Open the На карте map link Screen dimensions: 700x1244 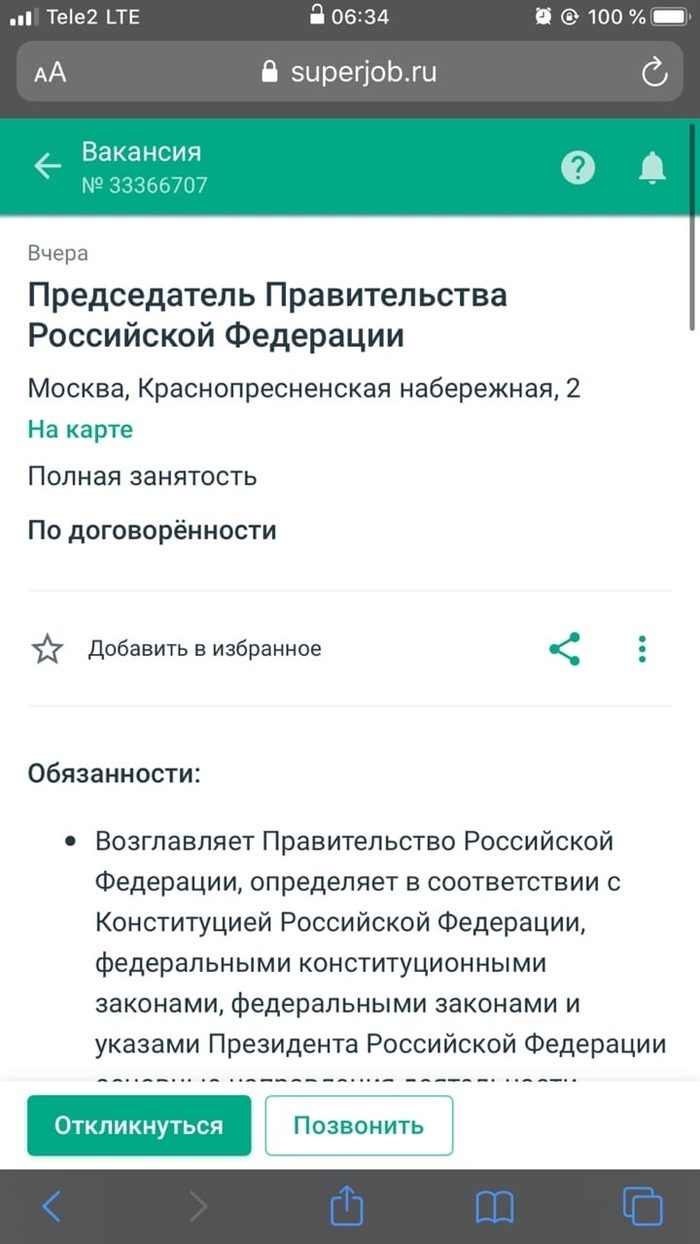[x=80, y=430]
